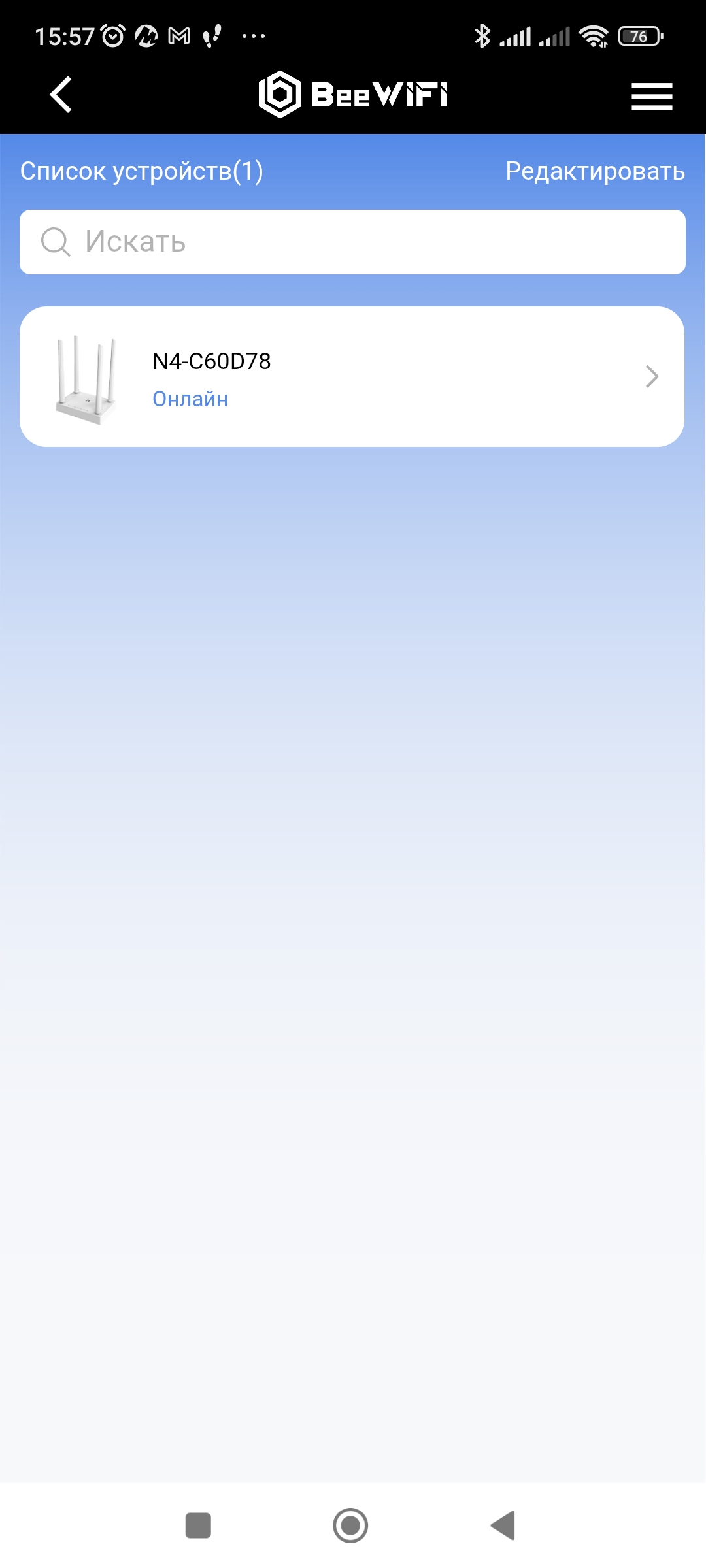Focus the Искать search field

click(x=352, y=242)
